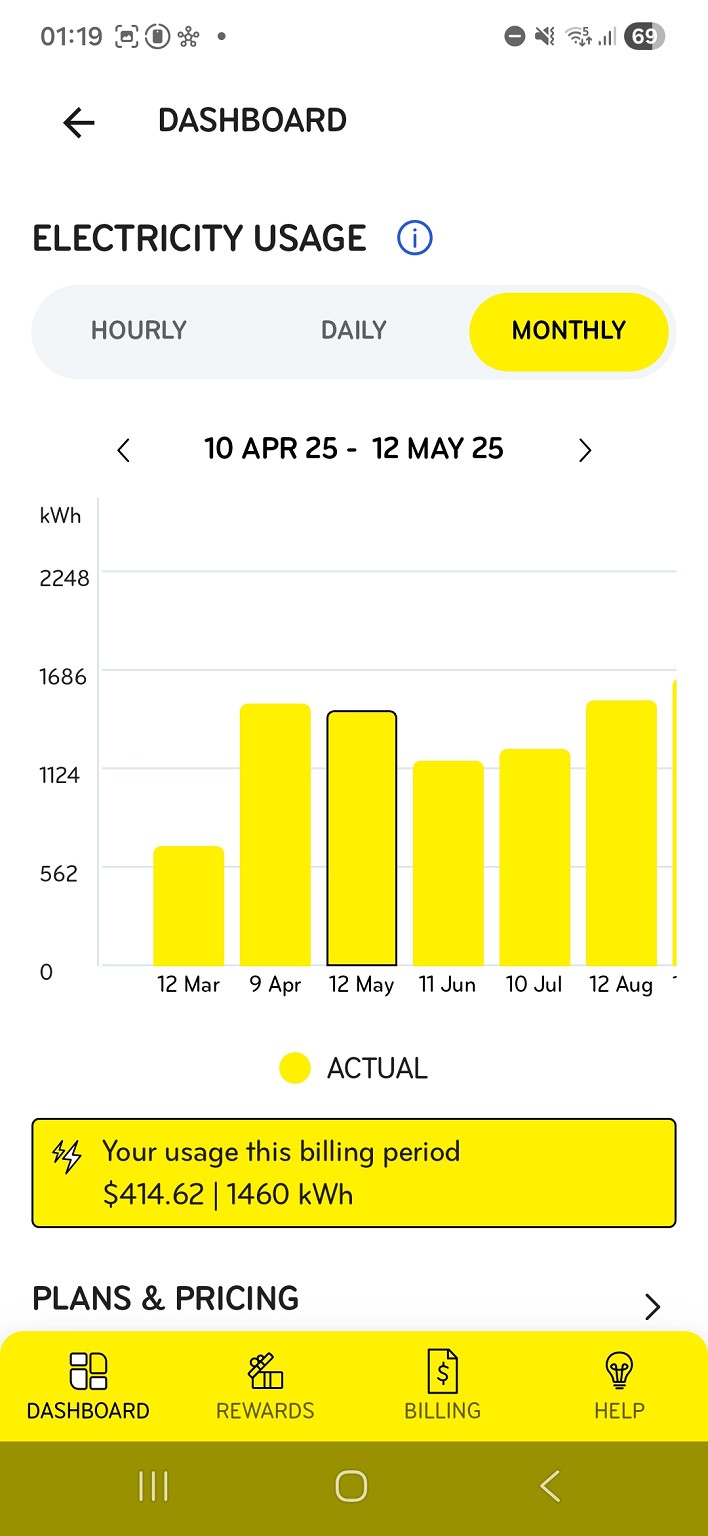This screenshot has width=708, height=1536.
Task: Open the recent apps button
Action: point(153,1486)
